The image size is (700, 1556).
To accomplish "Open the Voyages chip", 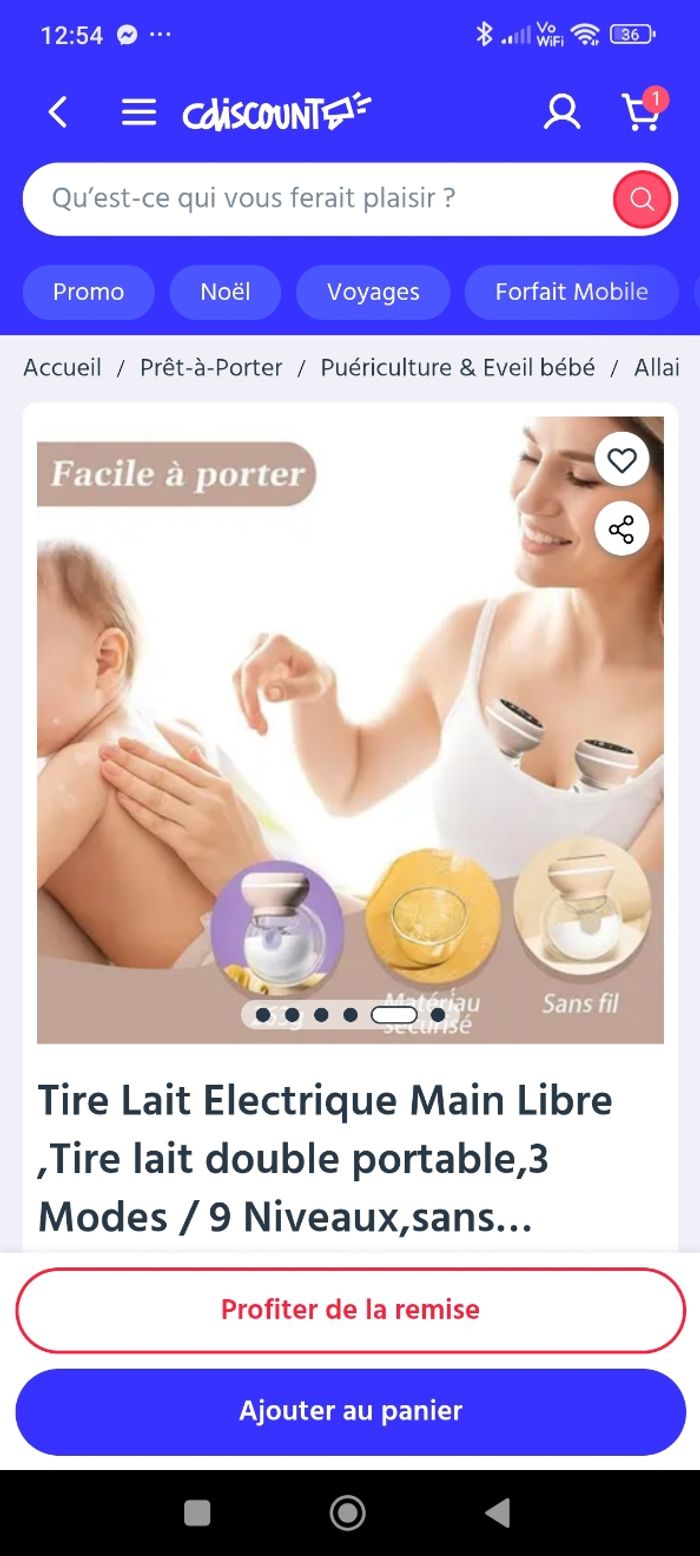I will coord(373,292).
